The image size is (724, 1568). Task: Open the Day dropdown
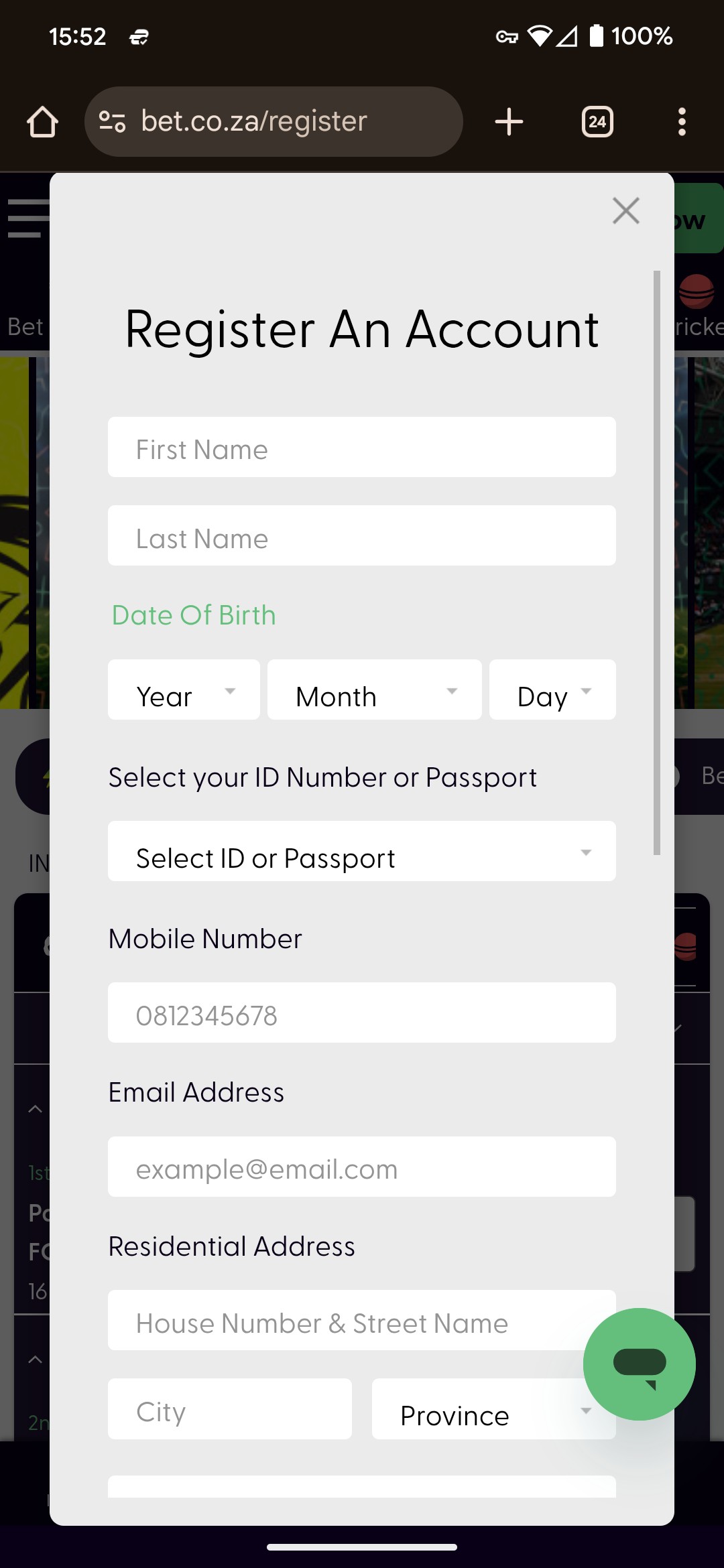552,690
